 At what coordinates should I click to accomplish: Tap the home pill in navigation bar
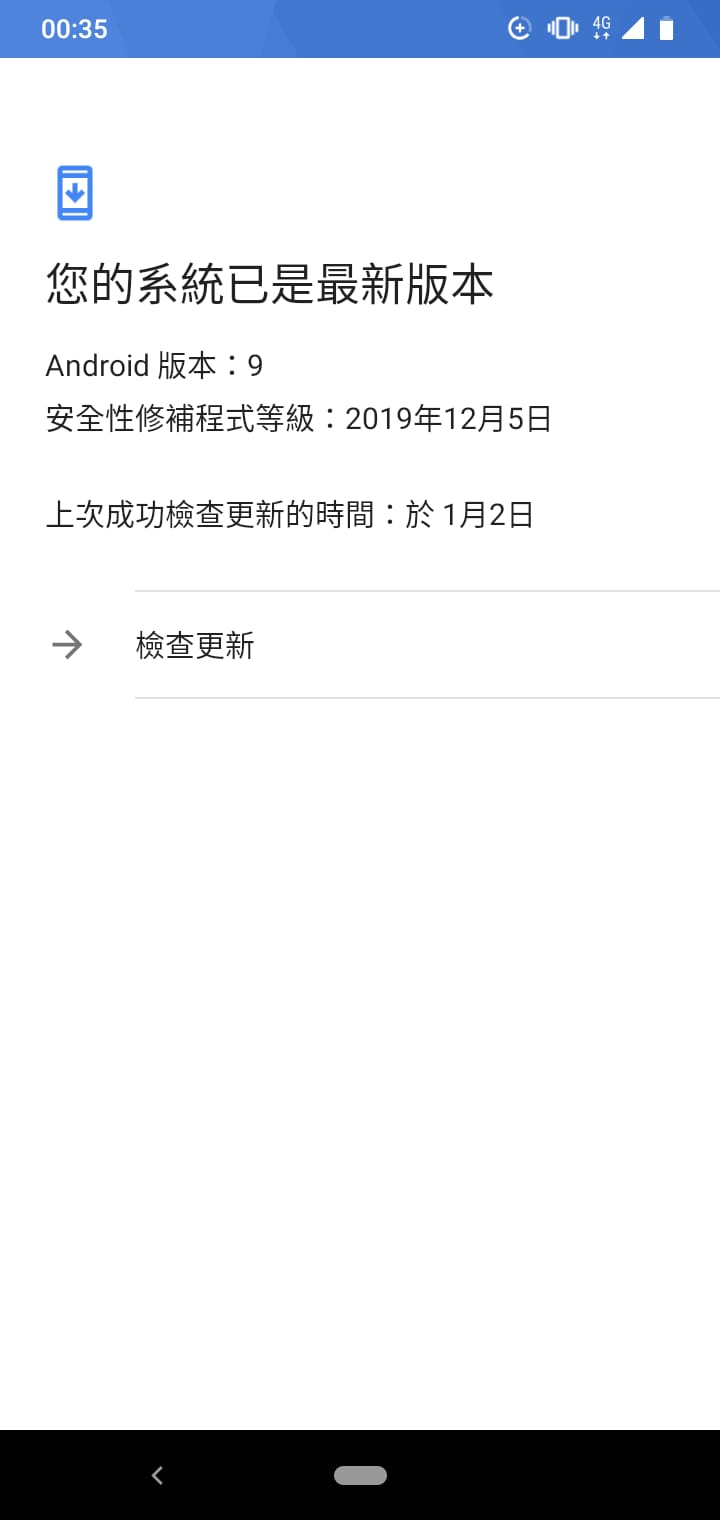360,1475
